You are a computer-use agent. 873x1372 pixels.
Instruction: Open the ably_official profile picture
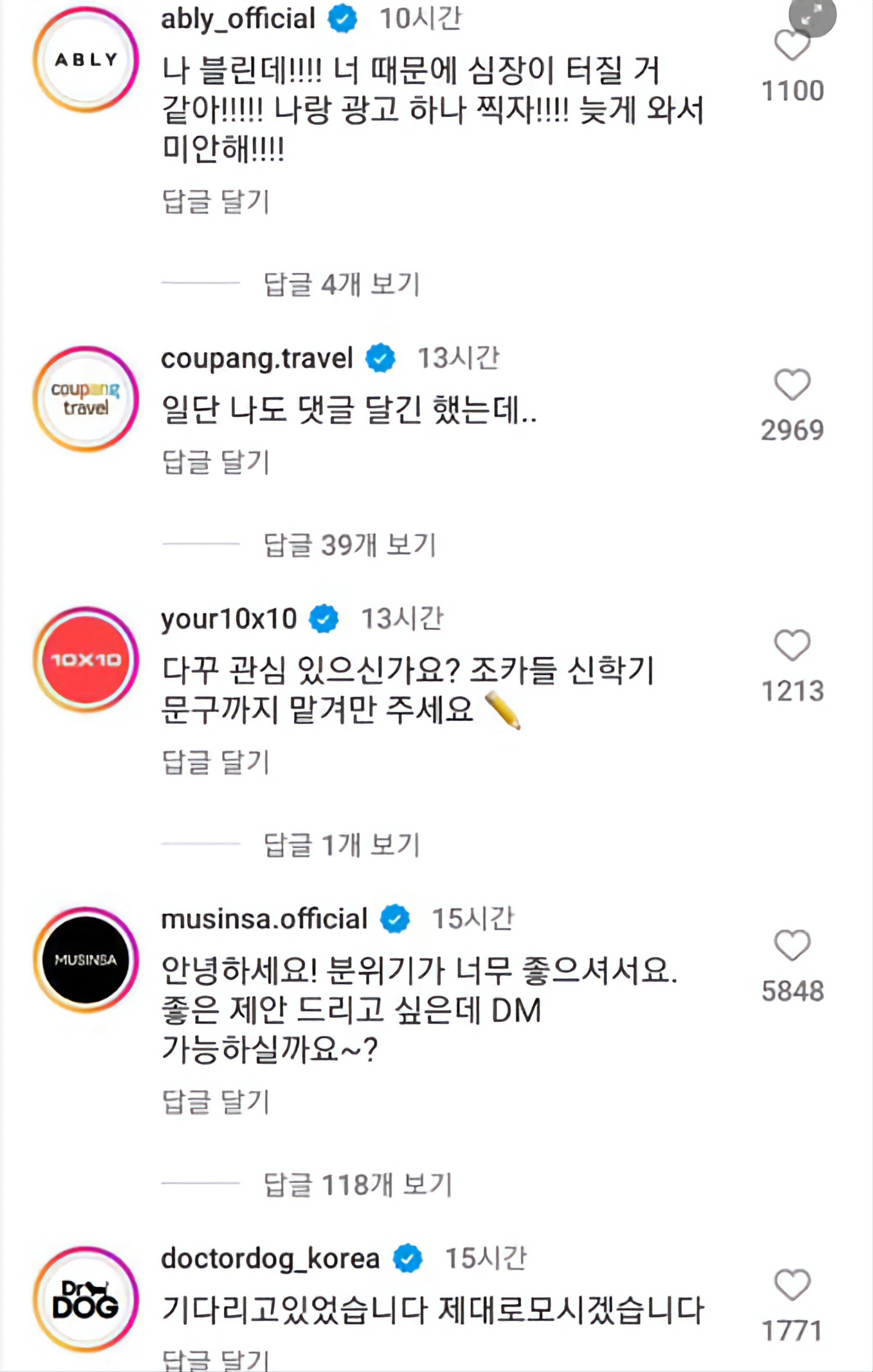pos(86,59)
